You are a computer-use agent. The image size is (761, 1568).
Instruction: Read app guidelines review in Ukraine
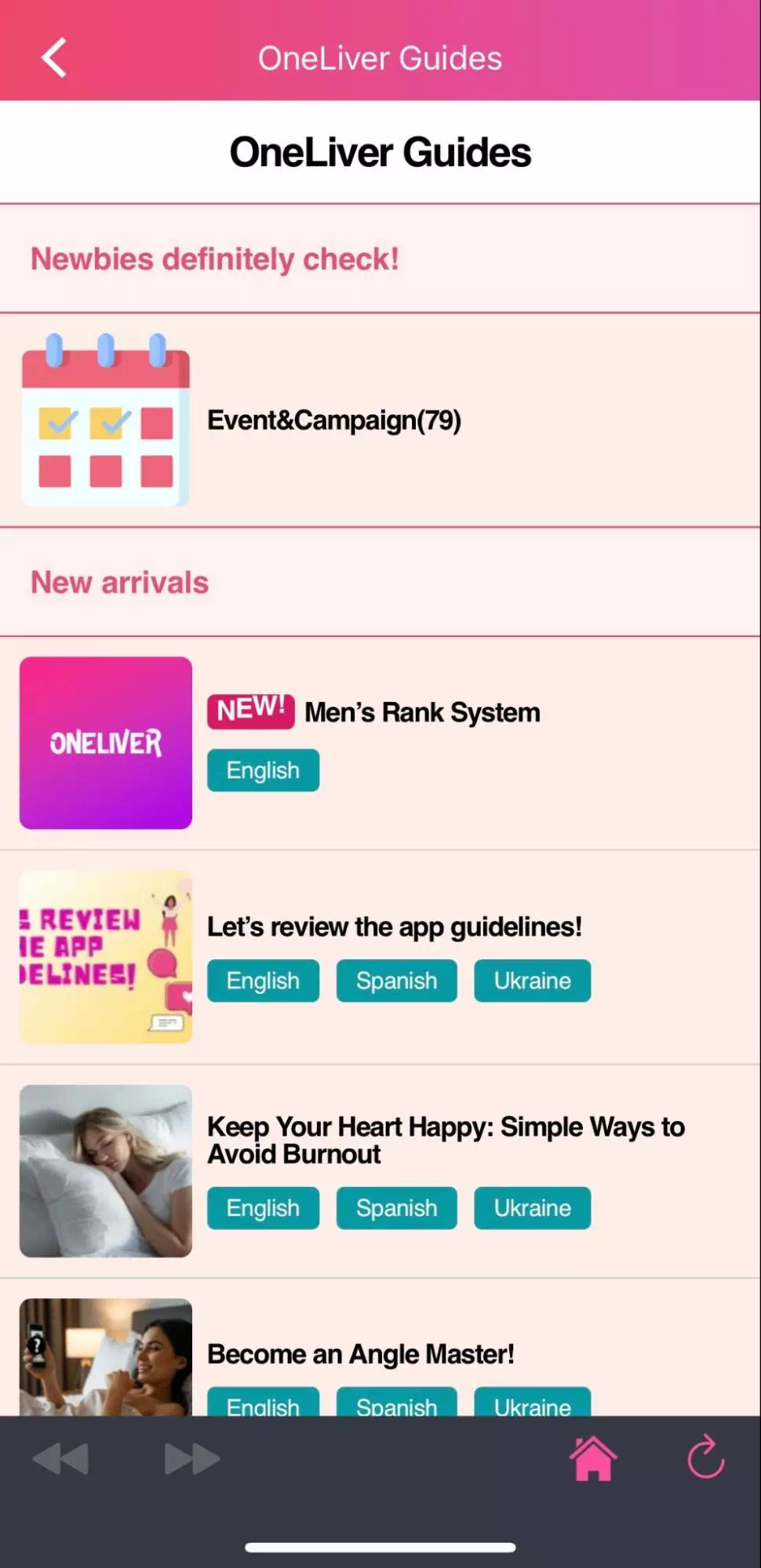532,980
